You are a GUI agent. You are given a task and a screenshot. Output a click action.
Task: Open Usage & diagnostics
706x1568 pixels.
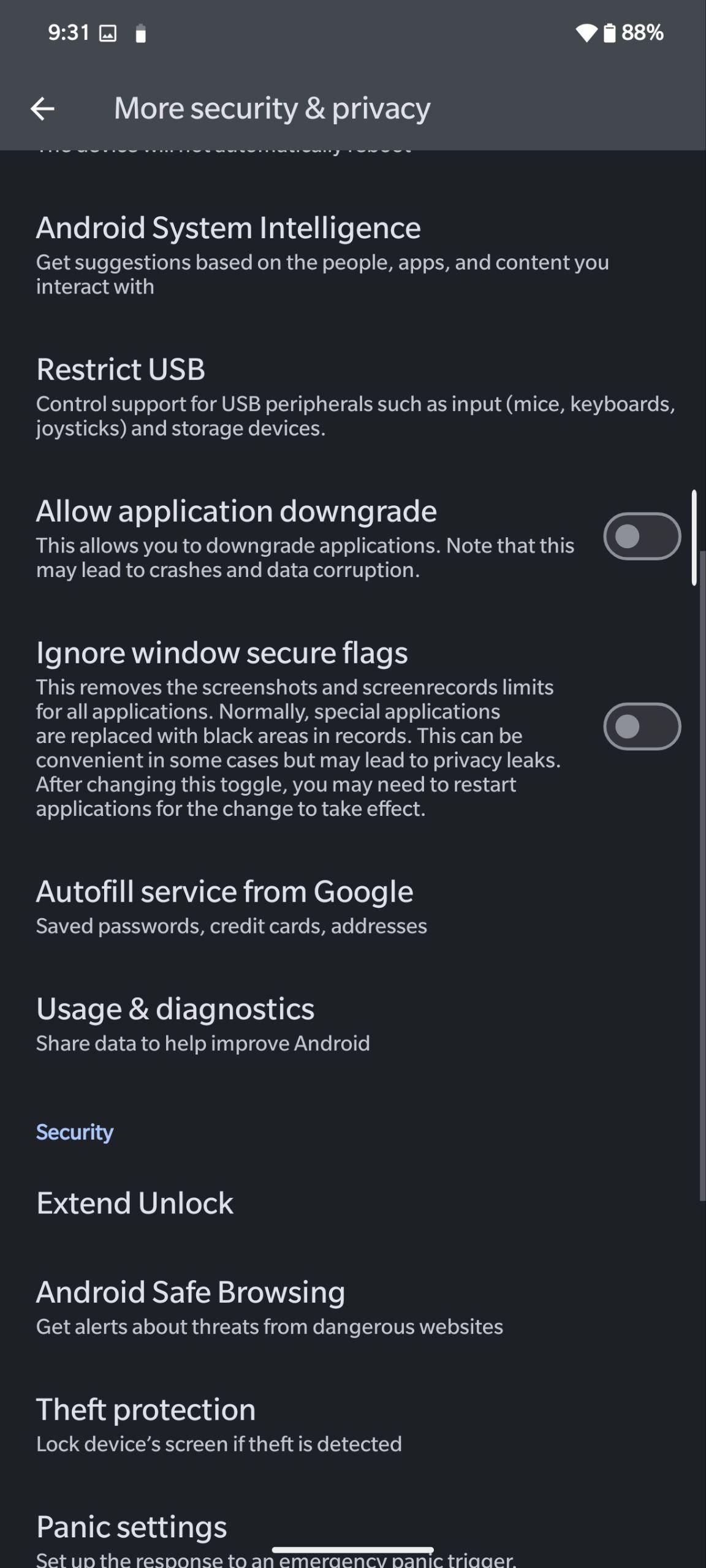[353, 1023]
